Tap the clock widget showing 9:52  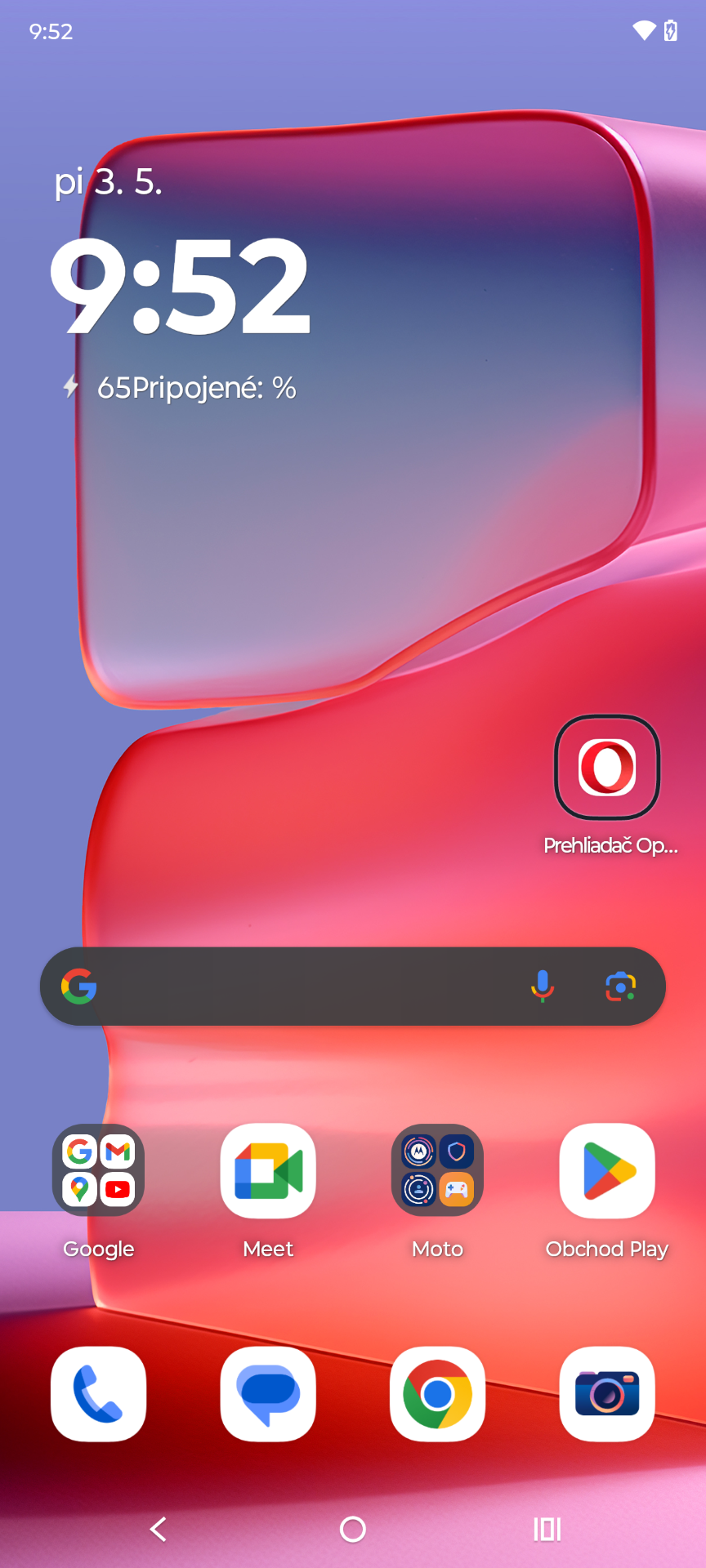180,286
